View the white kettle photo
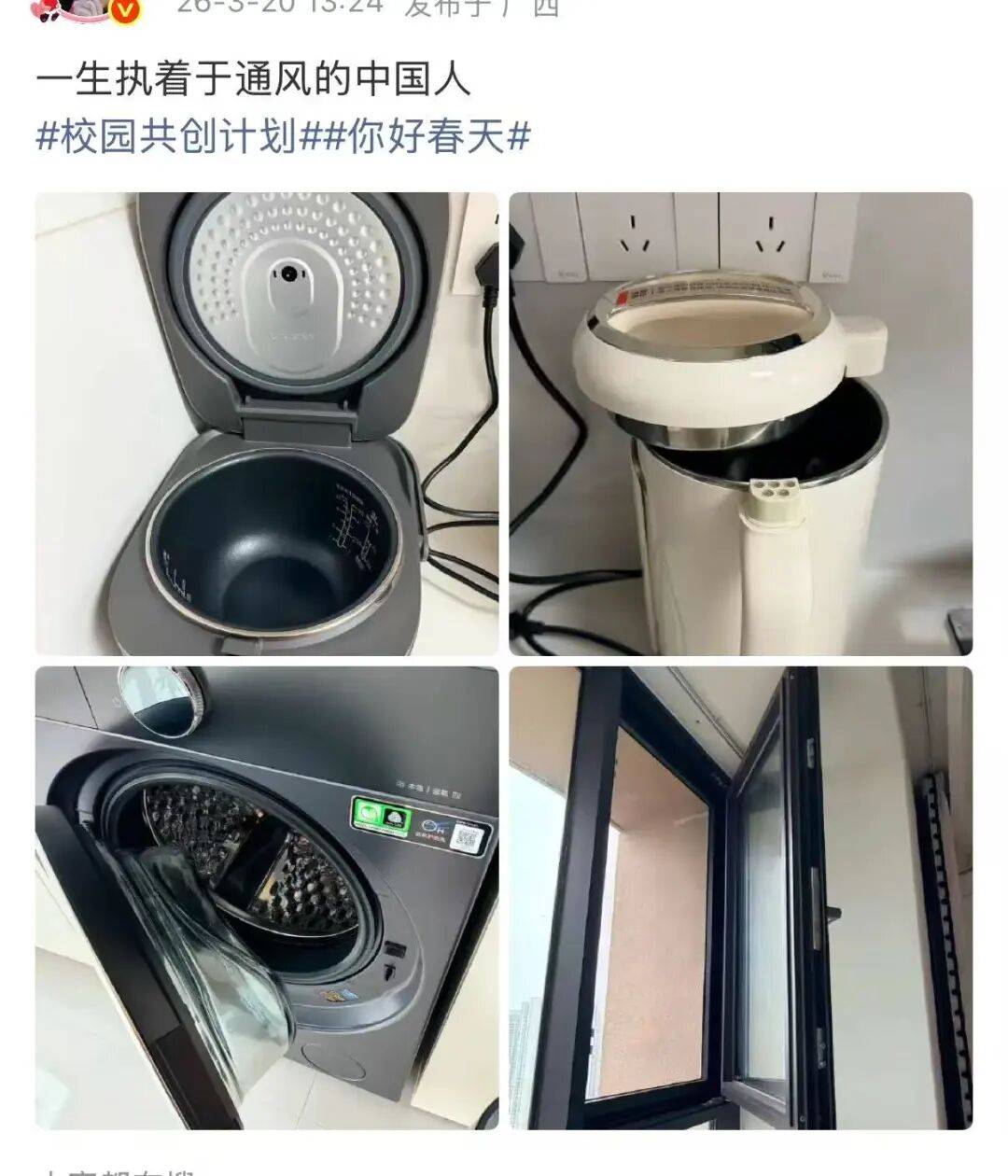 740,424
